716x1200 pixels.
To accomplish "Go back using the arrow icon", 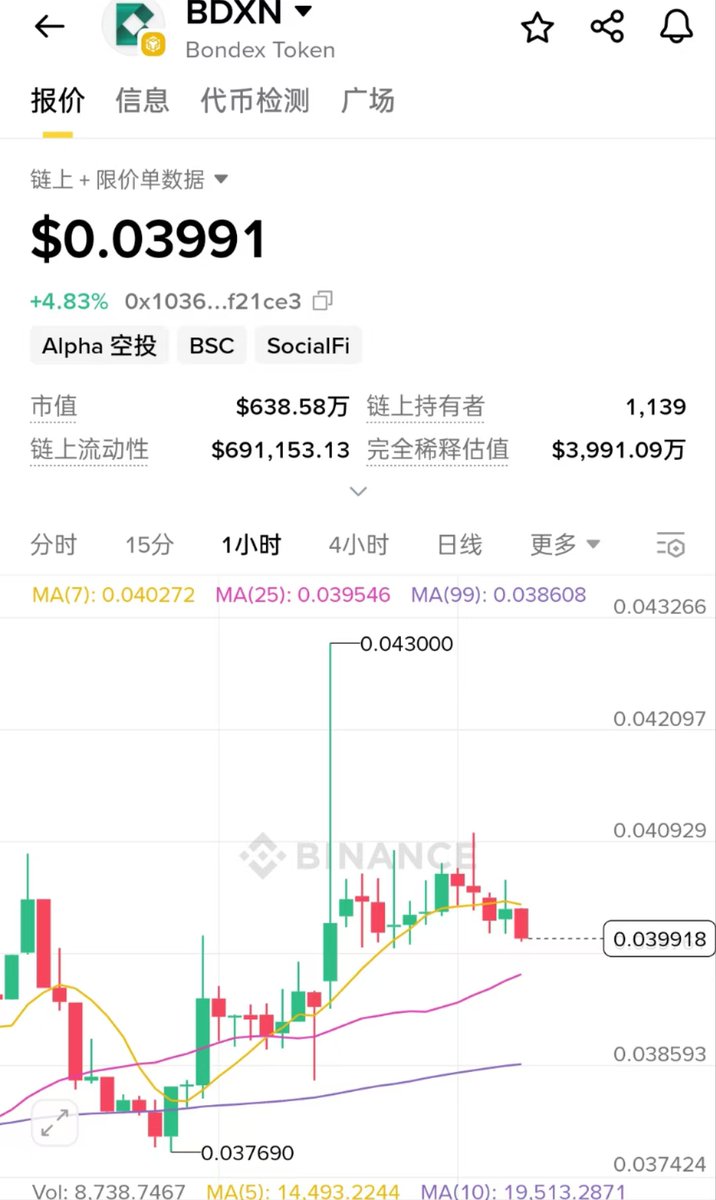I will pyautogui.click(x=49, y=27).
